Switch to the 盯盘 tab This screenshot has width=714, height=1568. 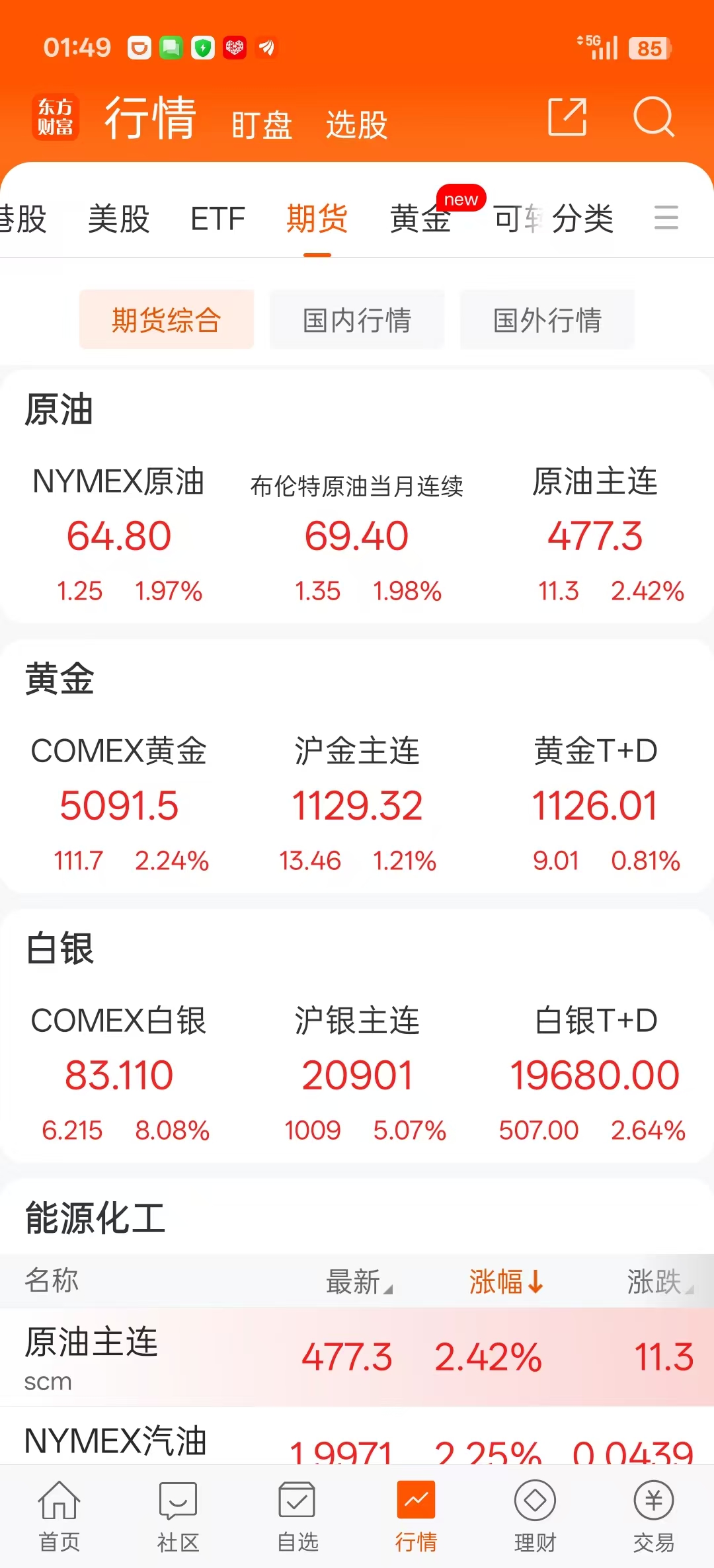[262, 124]
